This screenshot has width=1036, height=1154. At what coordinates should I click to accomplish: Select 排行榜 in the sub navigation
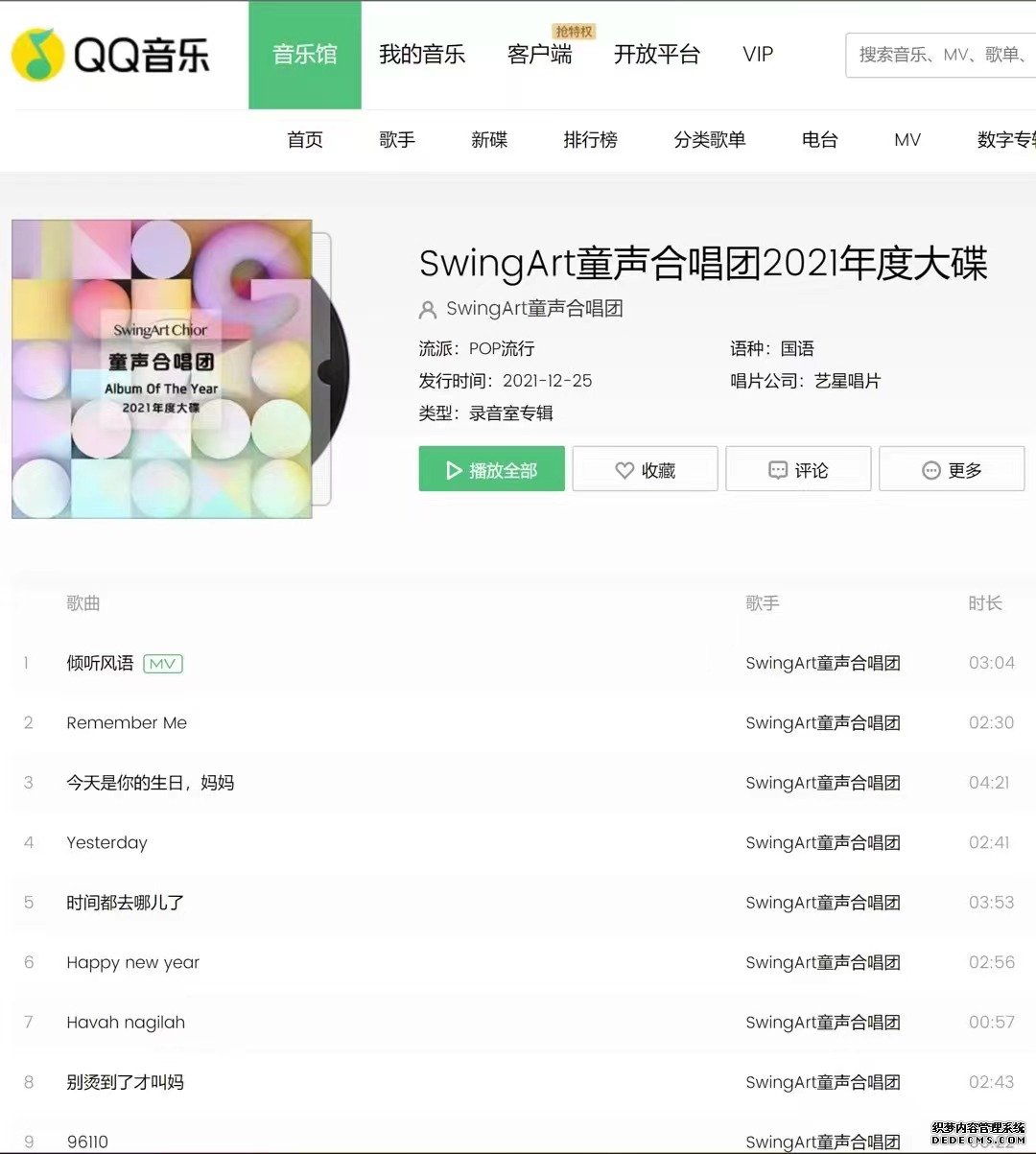coord(590,140)
